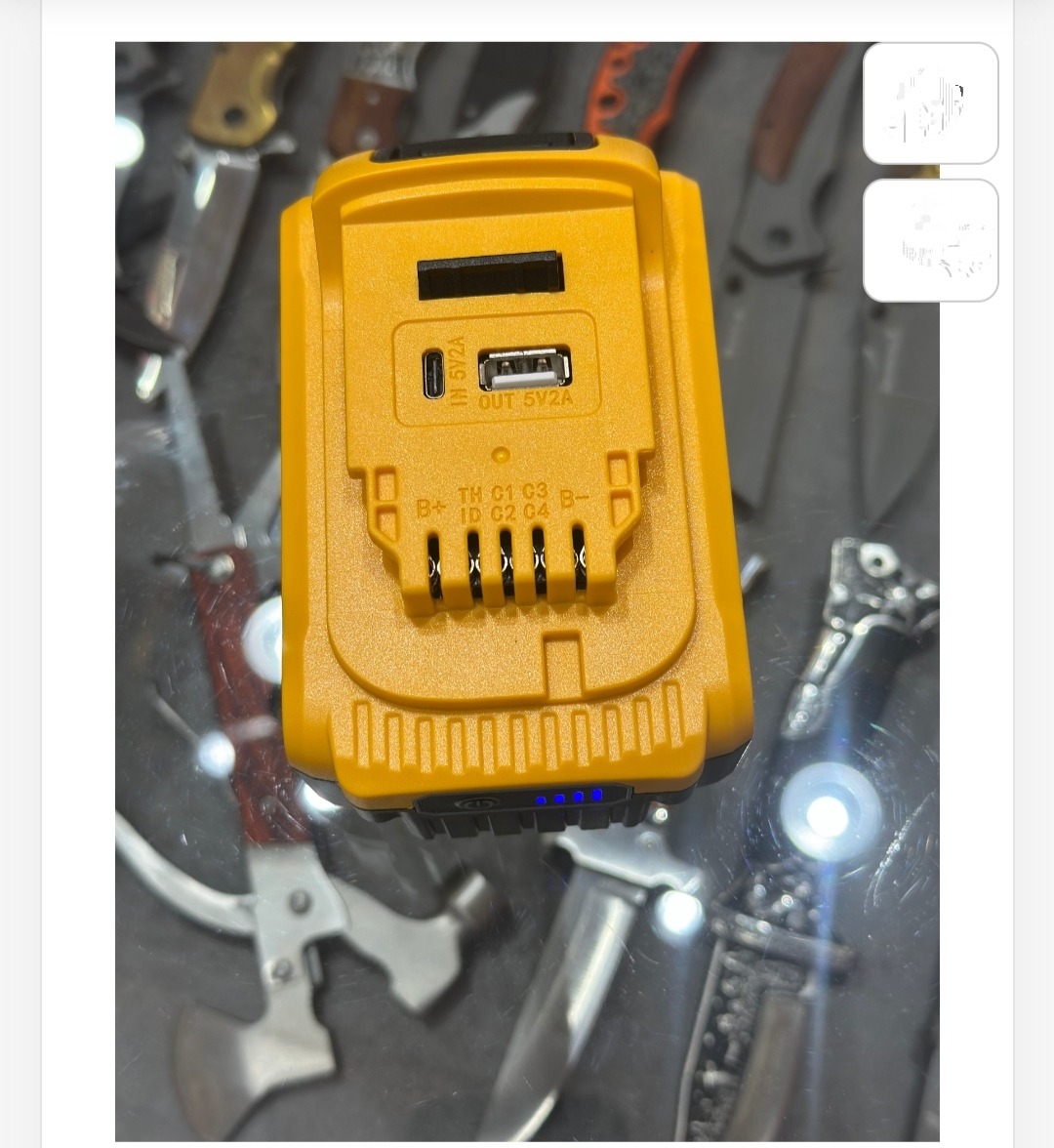Select the upper image thumbnail beside the photo
Viewport: 1054px width, 1148px height.
click(930, 103)
